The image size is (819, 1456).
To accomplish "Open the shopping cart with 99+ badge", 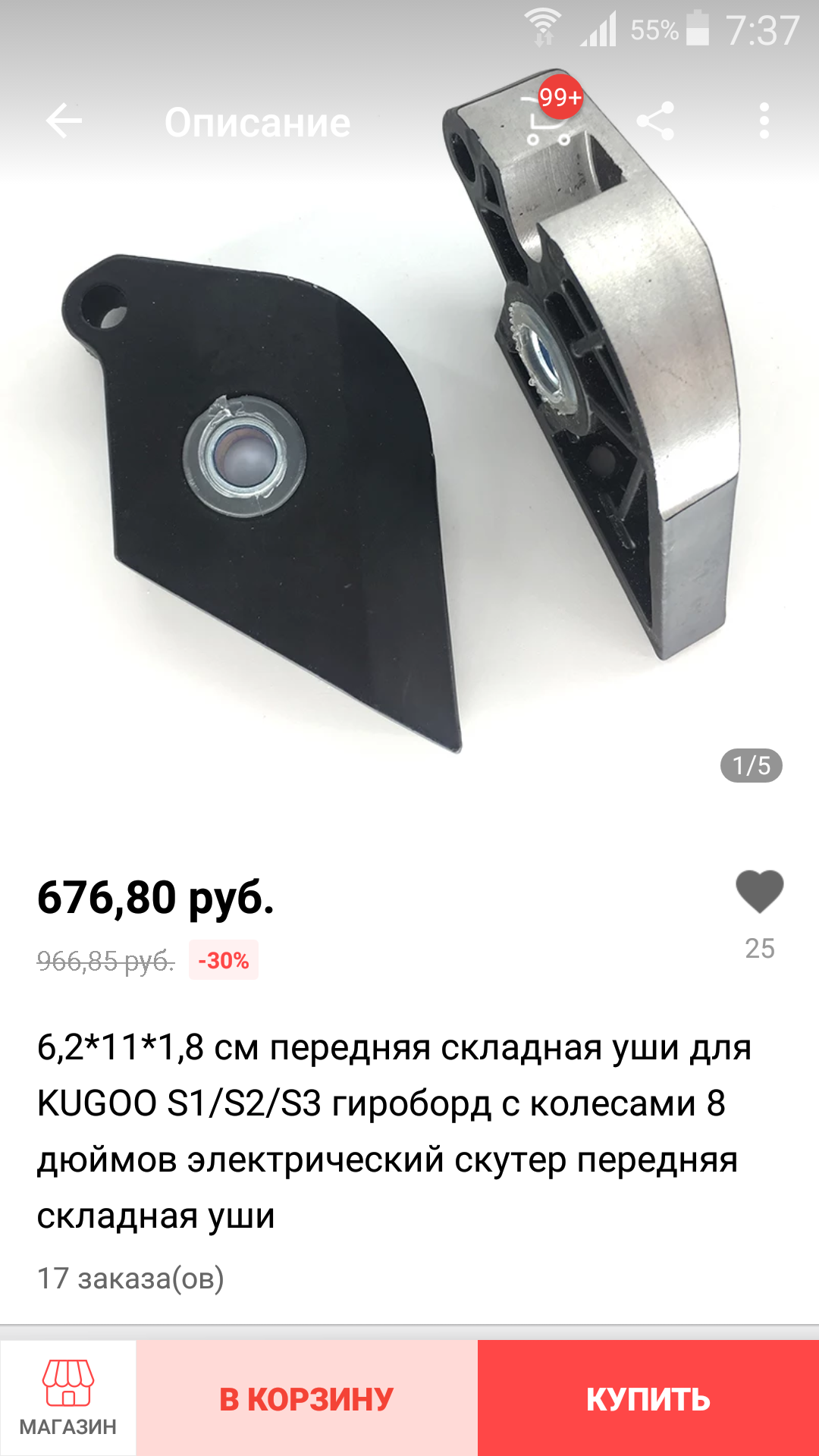I will [x=550, y=120].
